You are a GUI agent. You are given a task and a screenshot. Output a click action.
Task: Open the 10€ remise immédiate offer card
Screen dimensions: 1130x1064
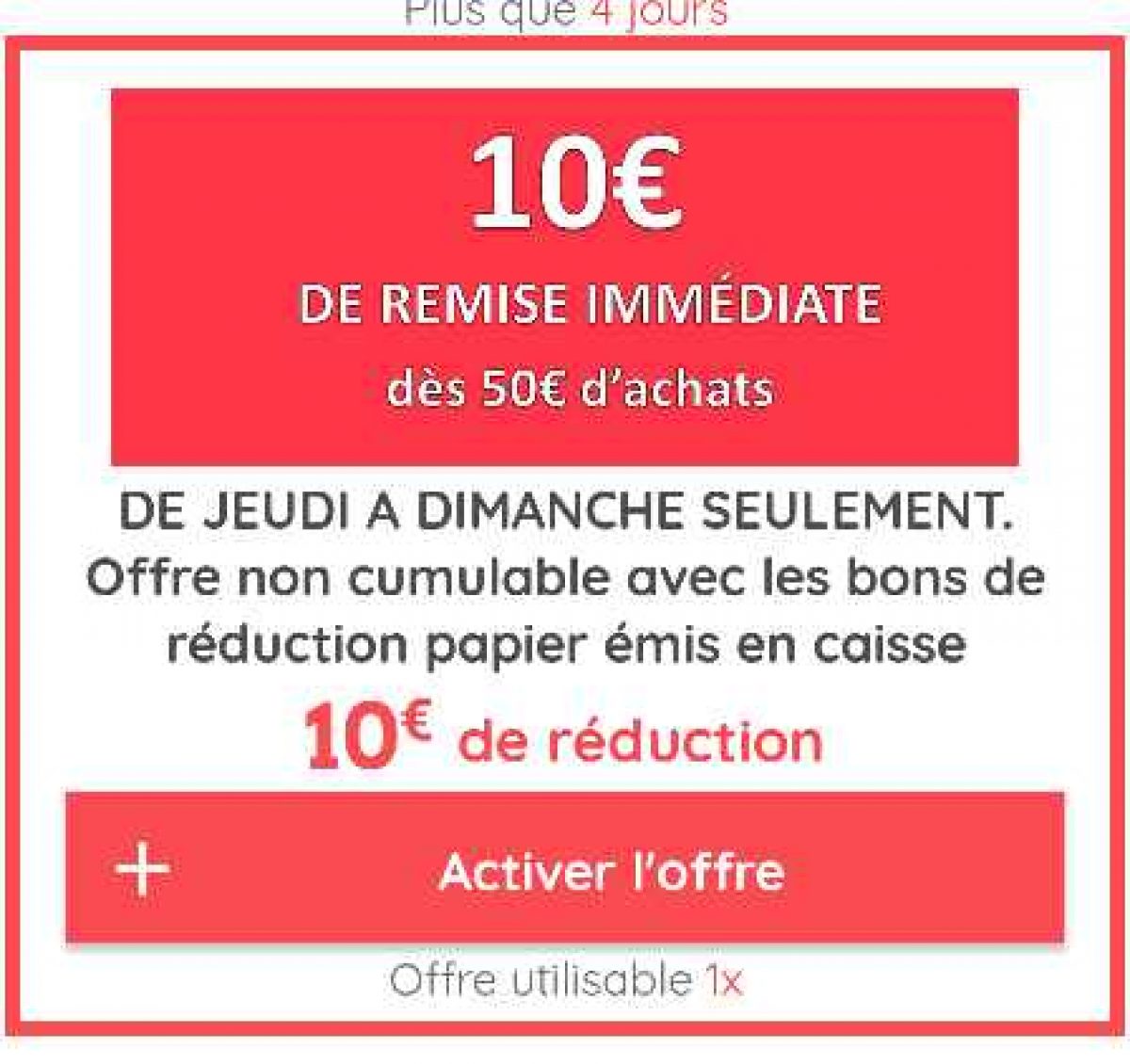coord(565,277)
